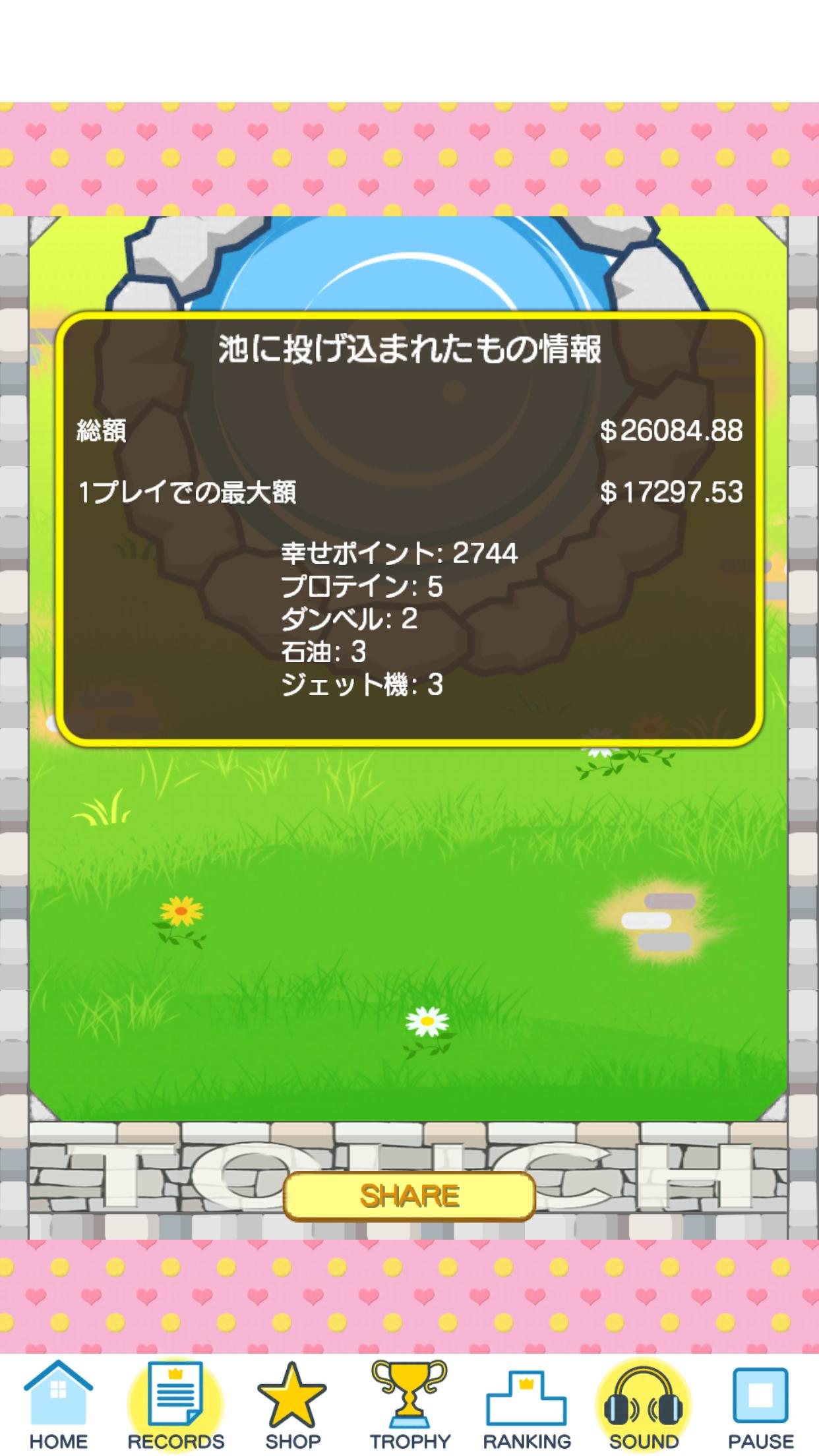Viewport: 819px width, 1456px height.
Task: Switch to the RANKING tab
Action: [x=526, y=1405]
